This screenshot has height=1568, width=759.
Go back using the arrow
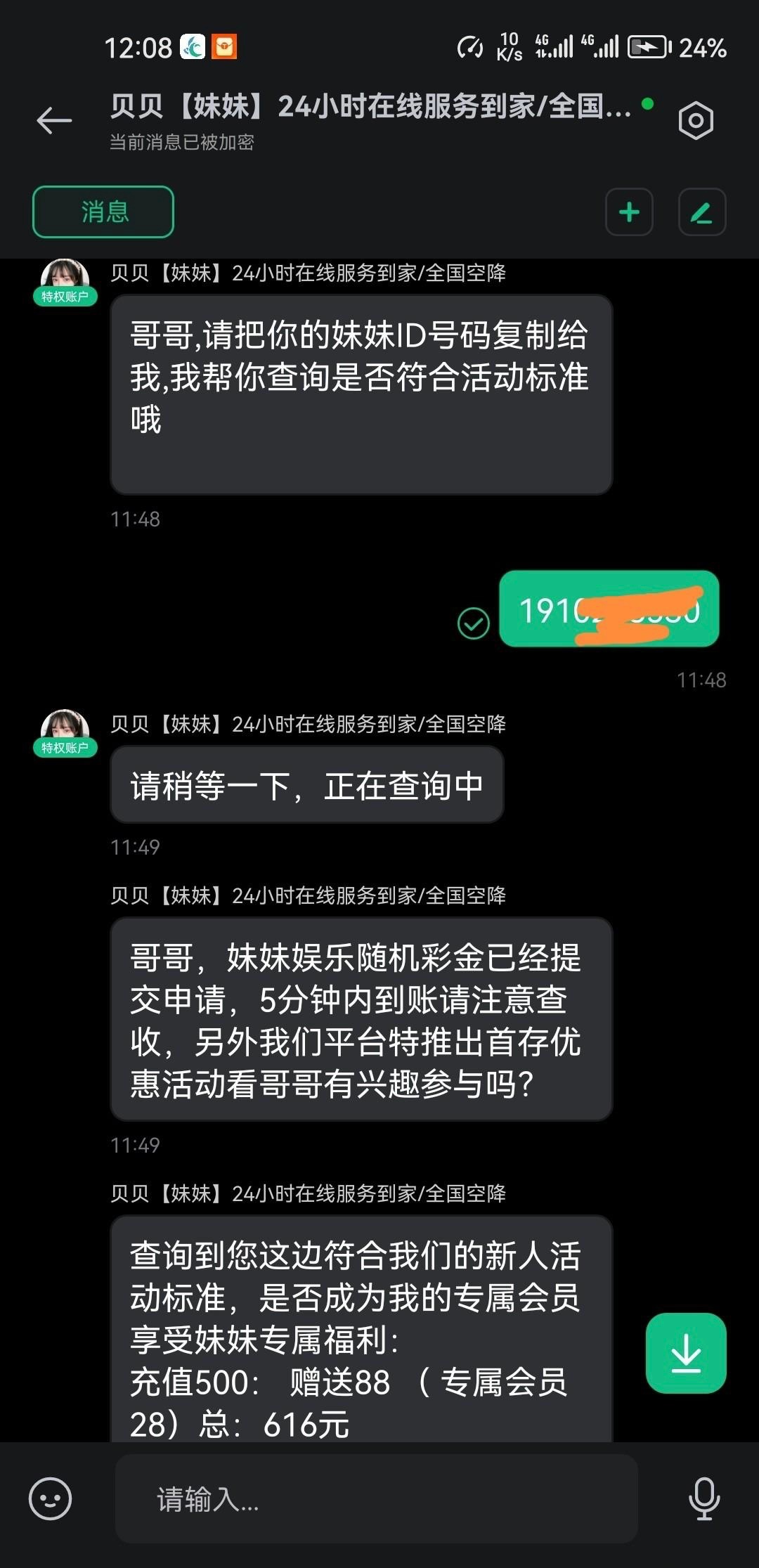54,120
